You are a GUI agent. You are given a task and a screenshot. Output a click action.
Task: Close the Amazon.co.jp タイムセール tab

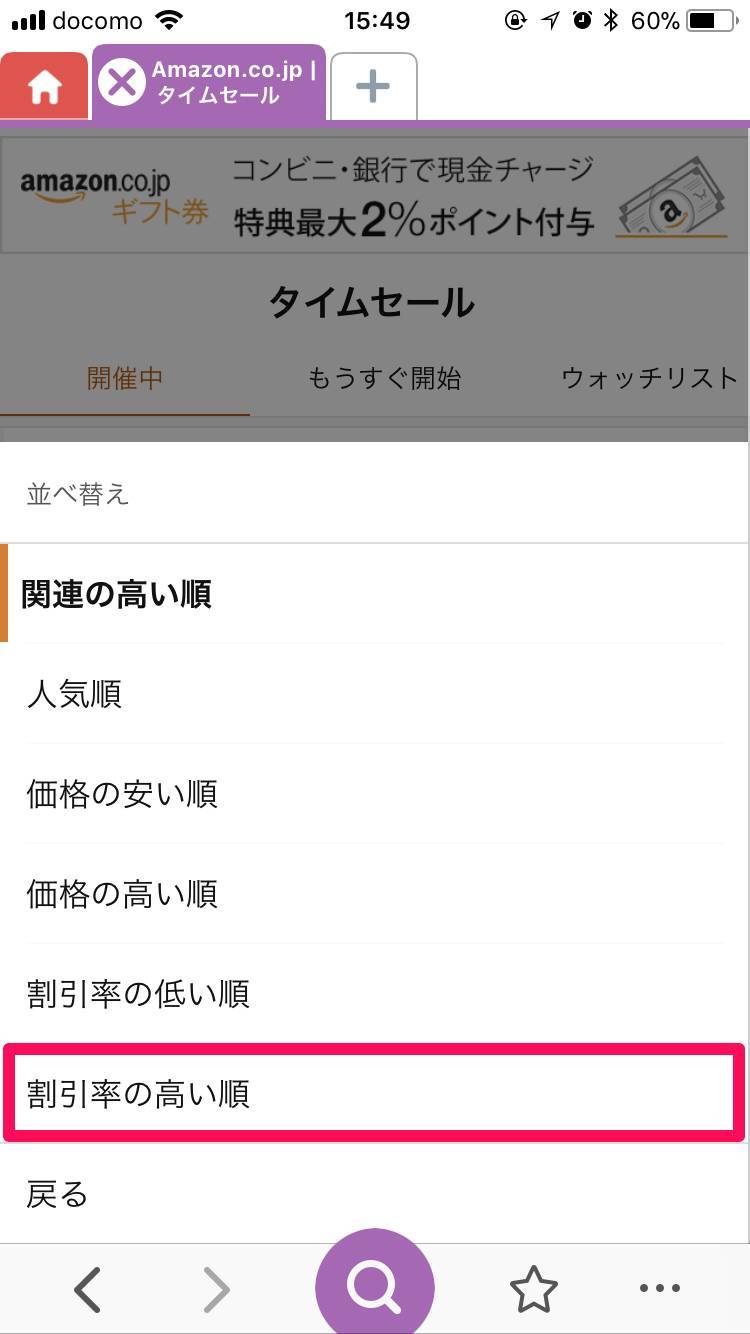pos(123,83)
